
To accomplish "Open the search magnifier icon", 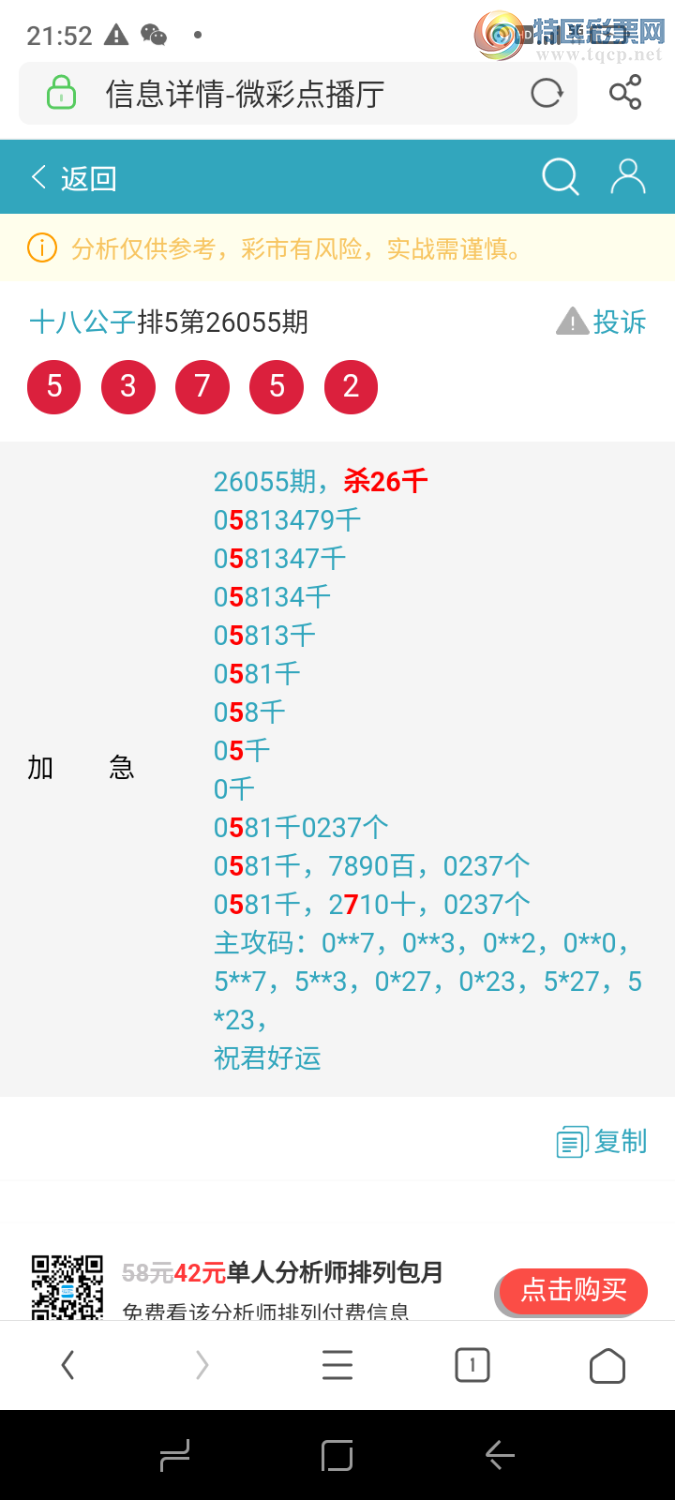I will [560, 177].
